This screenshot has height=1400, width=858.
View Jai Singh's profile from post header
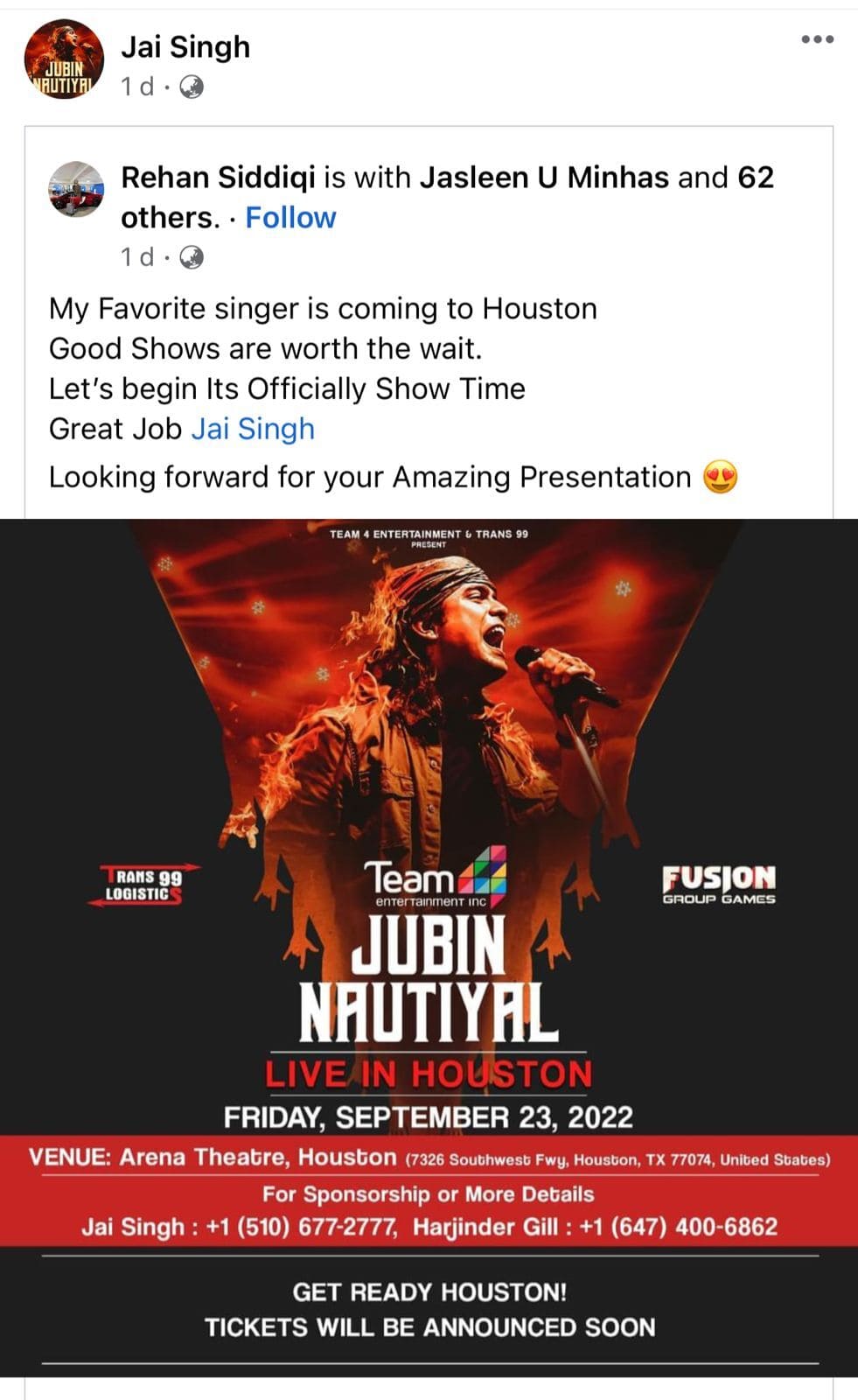click(x=185, y=47)
